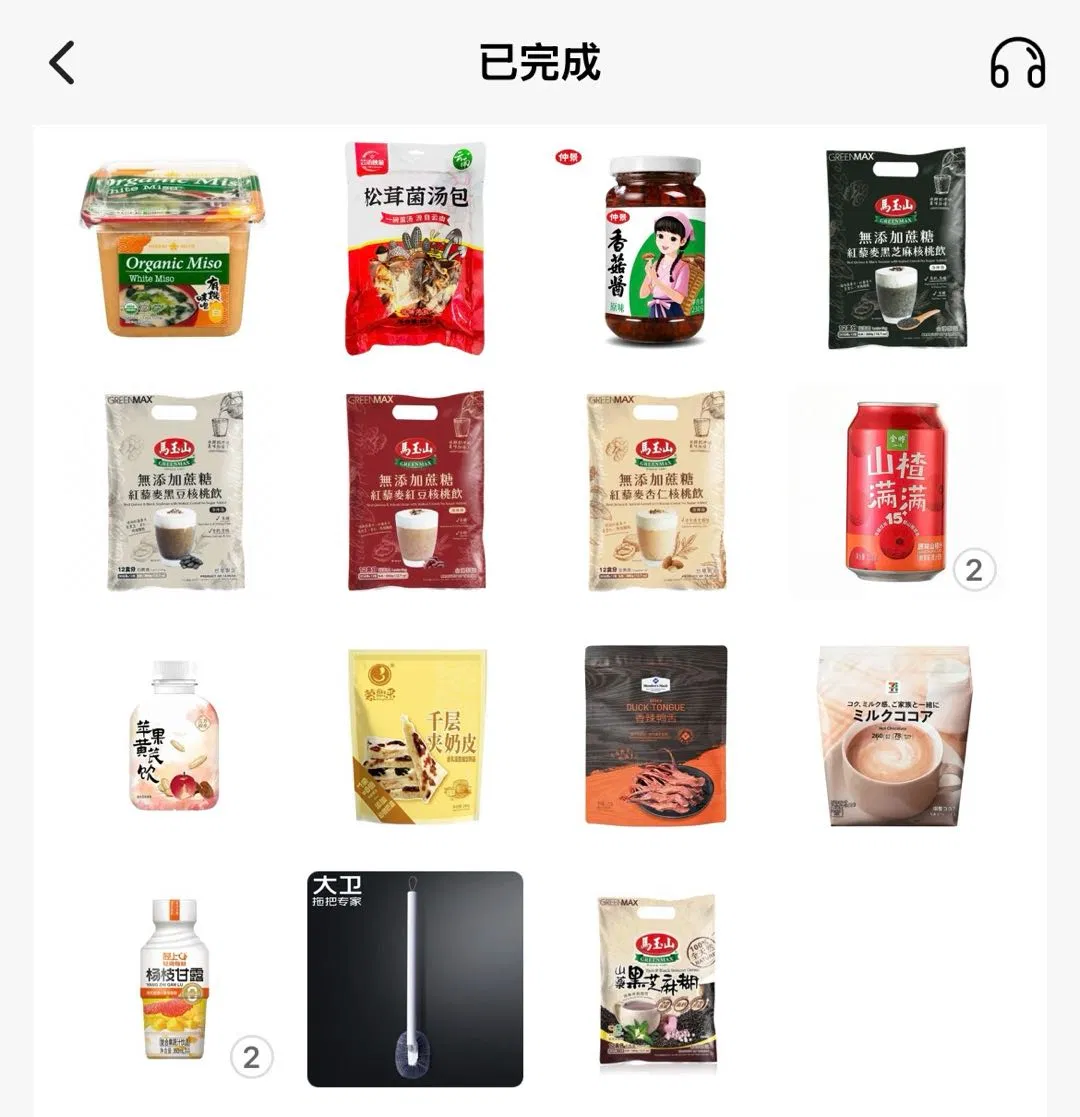Open the Organic Miso product

coord(172,248)
